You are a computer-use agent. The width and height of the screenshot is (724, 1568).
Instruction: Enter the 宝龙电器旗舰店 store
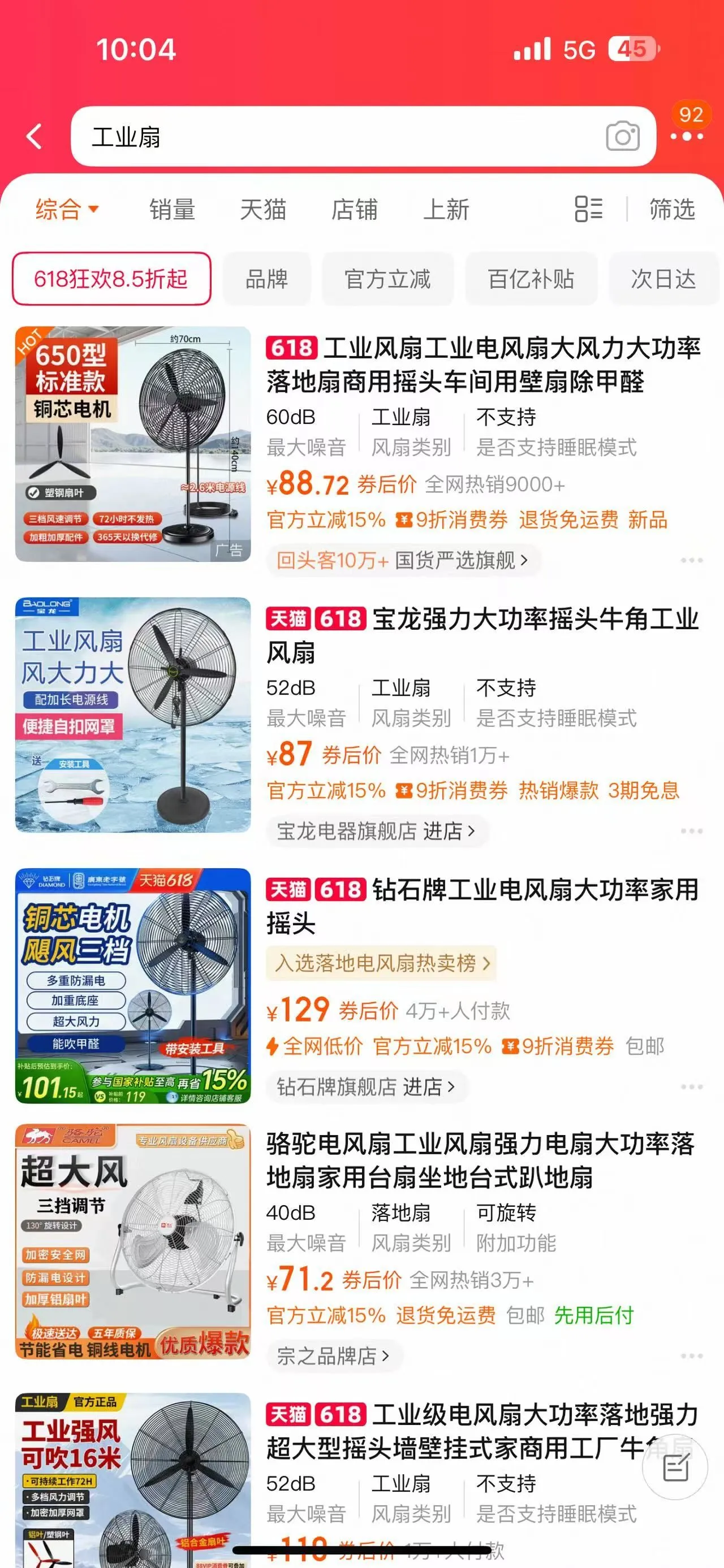point(376,831)
